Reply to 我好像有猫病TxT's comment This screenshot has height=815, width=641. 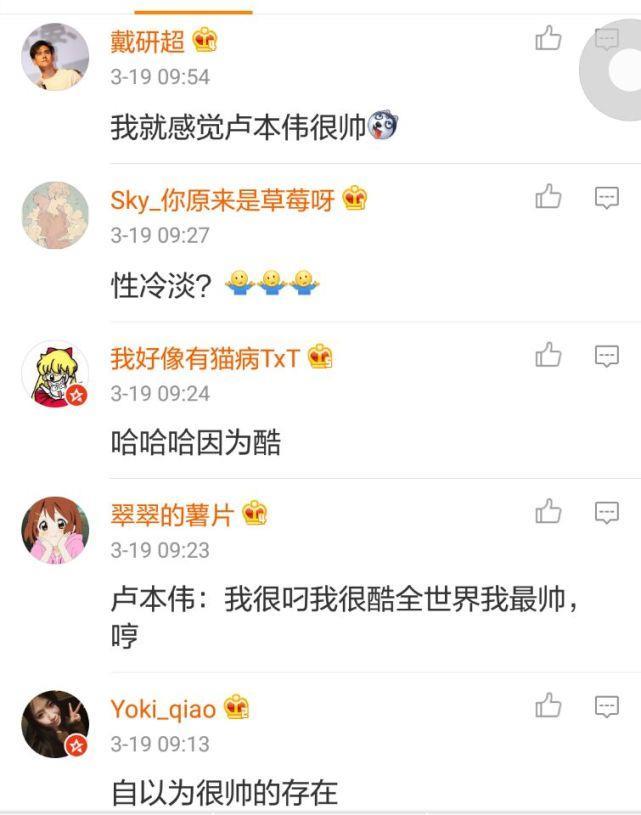[607, 356]
